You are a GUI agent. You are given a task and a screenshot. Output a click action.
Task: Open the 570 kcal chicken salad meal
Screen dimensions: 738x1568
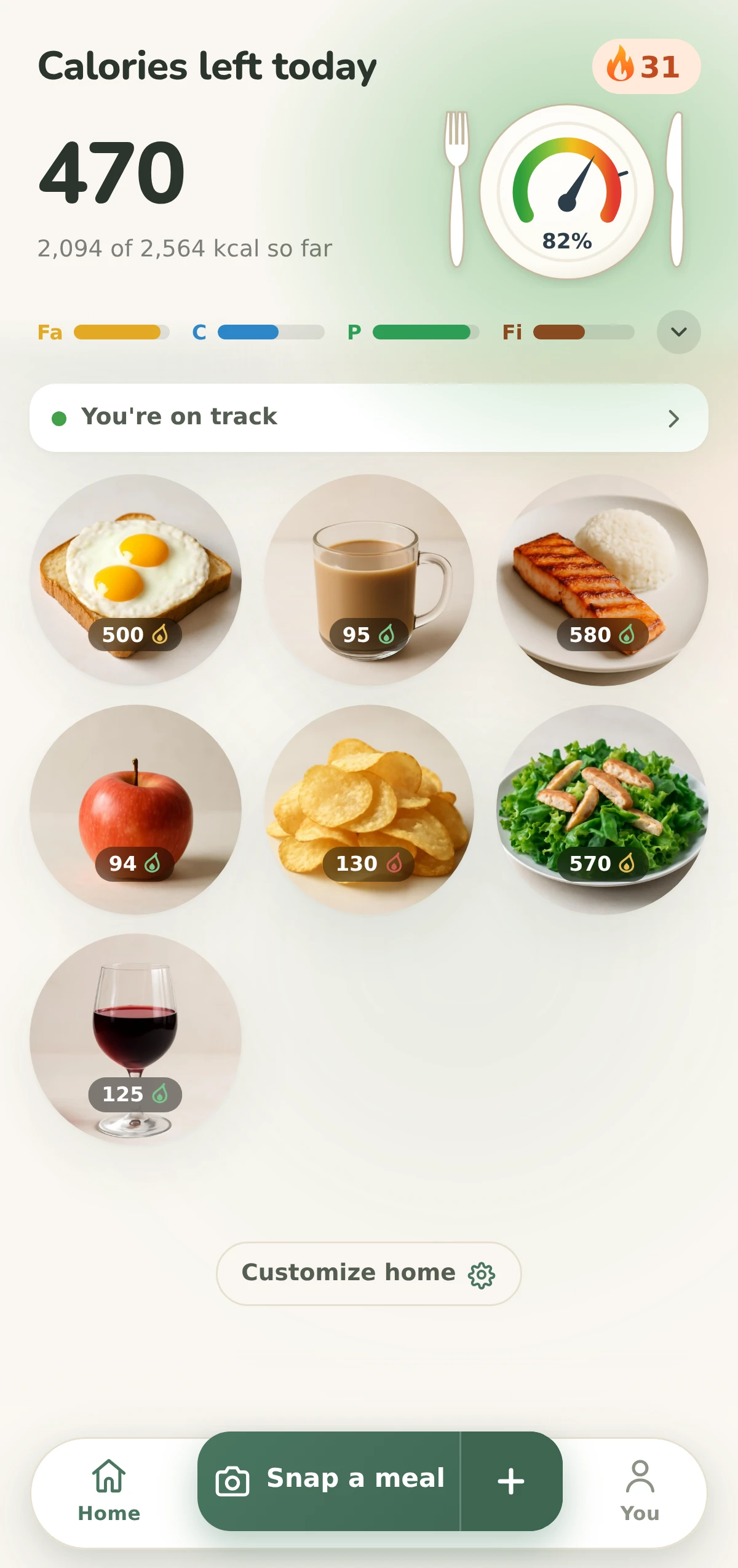point(602,810)
